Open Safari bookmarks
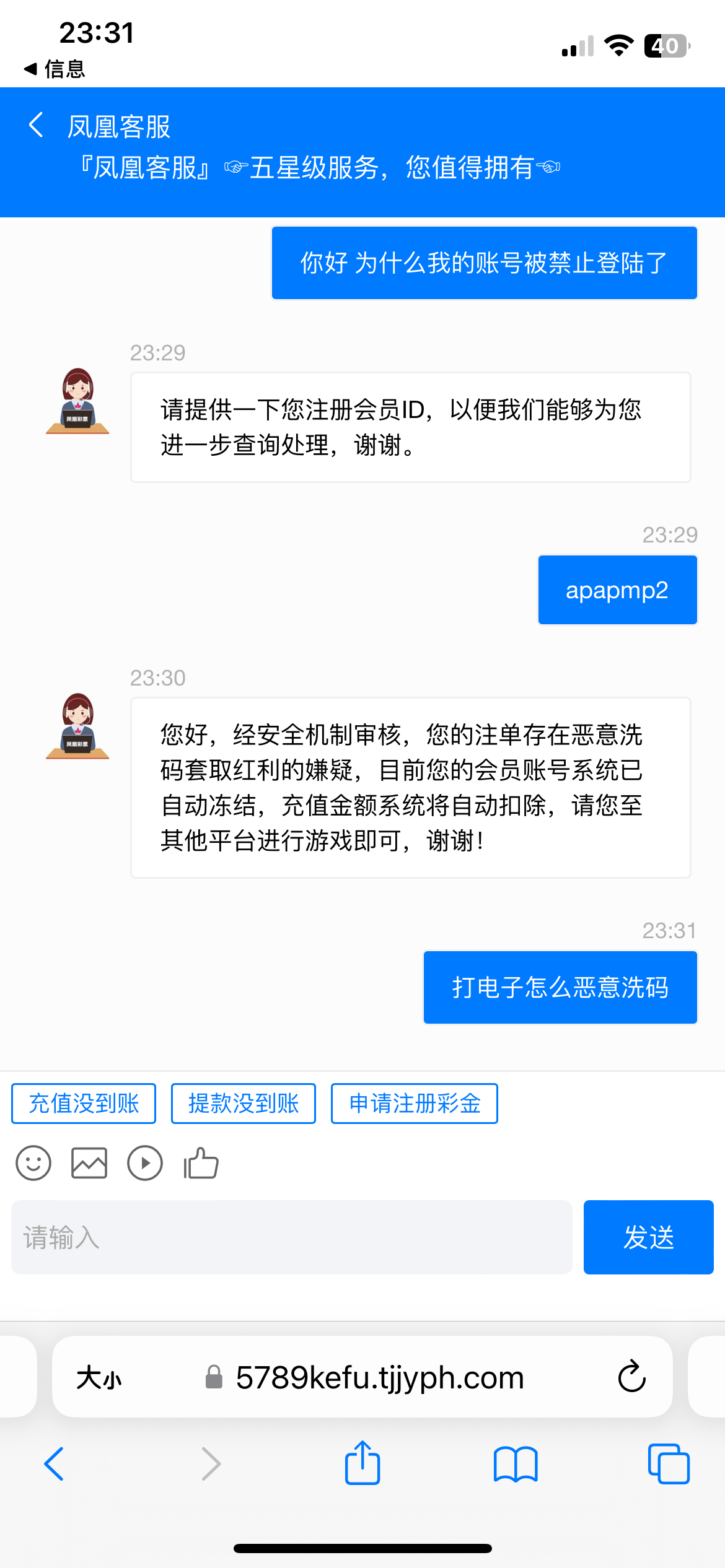 516,1464
